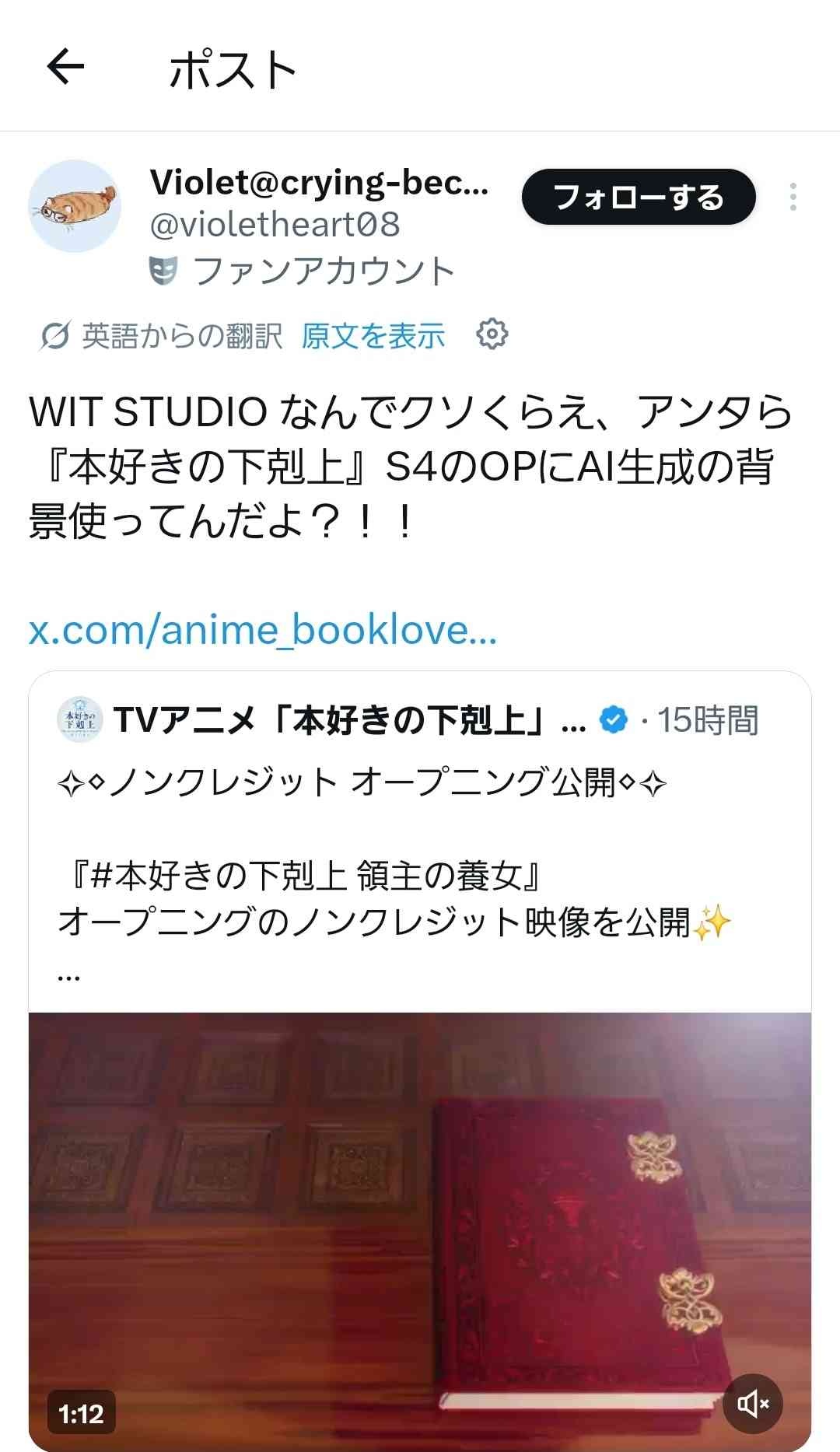840x1452 pixels.
Task: Open Violet's profile picture
Action: point(75,206)
